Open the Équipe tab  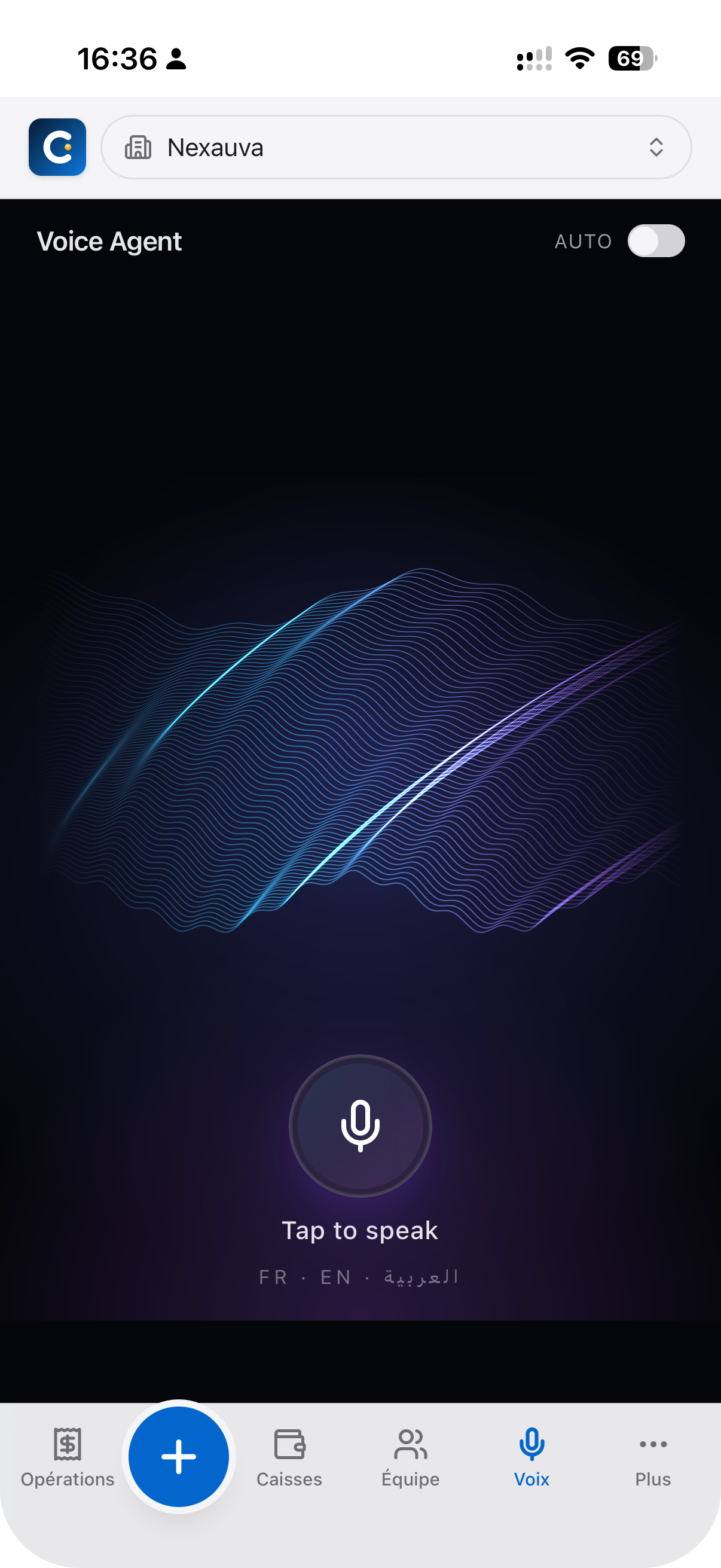[411, 1458]
